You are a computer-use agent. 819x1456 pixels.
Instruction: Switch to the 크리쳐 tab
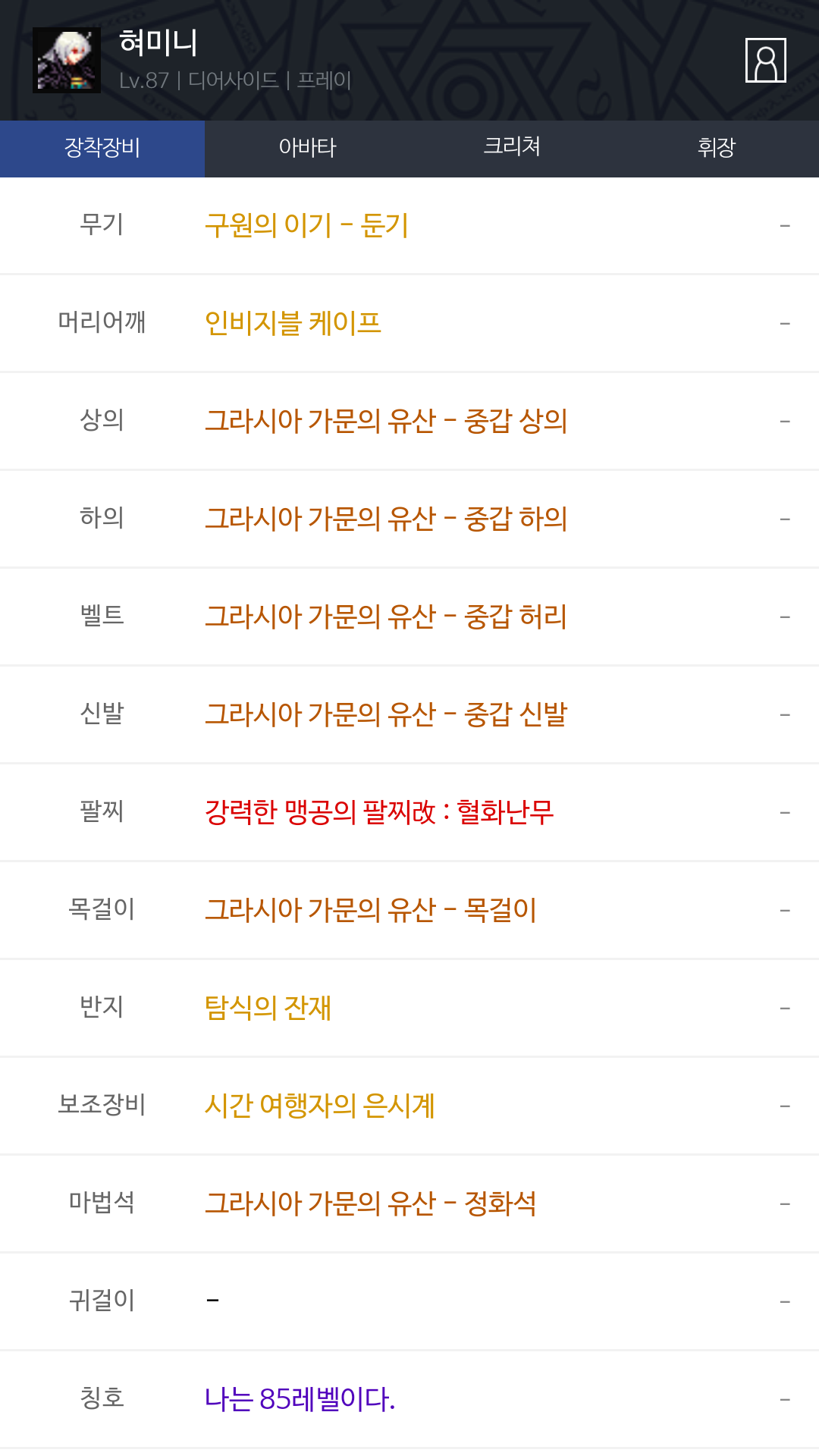(x=512, y=149)
